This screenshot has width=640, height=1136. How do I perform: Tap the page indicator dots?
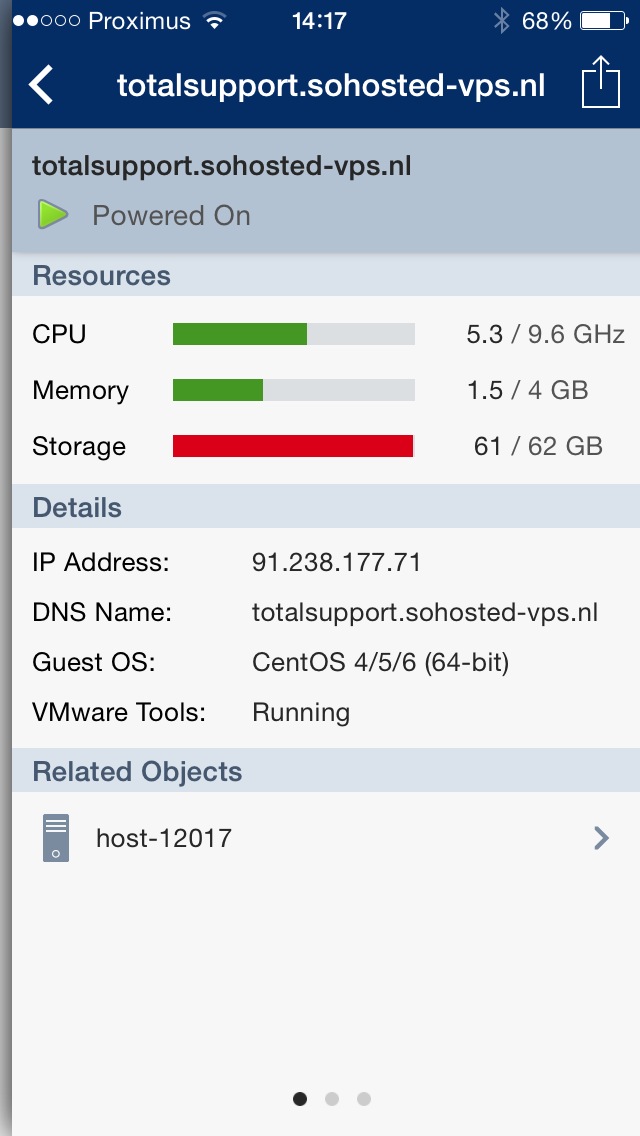[332, 1099]
